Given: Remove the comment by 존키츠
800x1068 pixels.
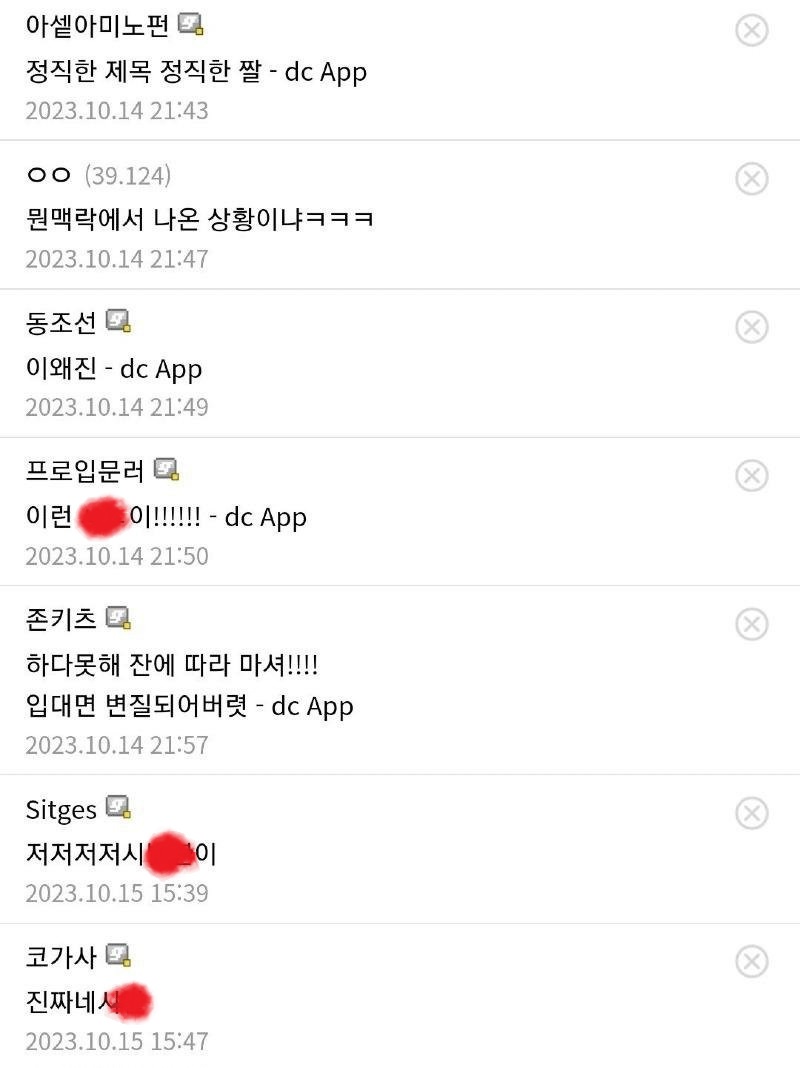Looking at the screenshot, I should (x=751, y=624).
